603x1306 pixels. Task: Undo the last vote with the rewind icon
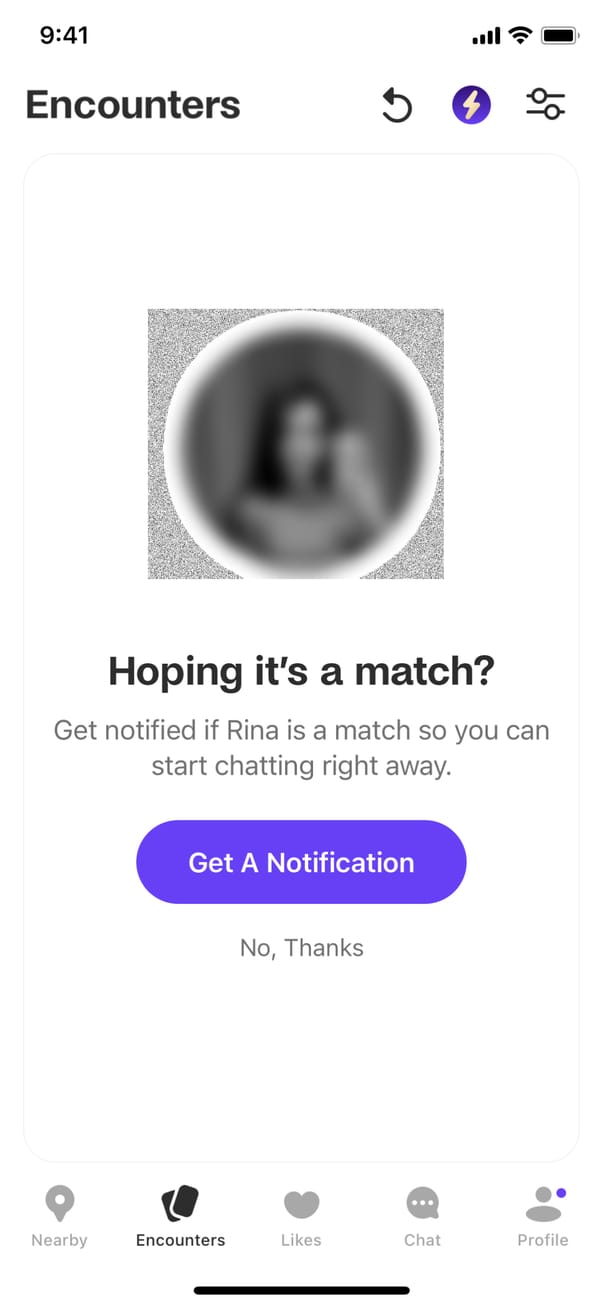click(397, 105)
